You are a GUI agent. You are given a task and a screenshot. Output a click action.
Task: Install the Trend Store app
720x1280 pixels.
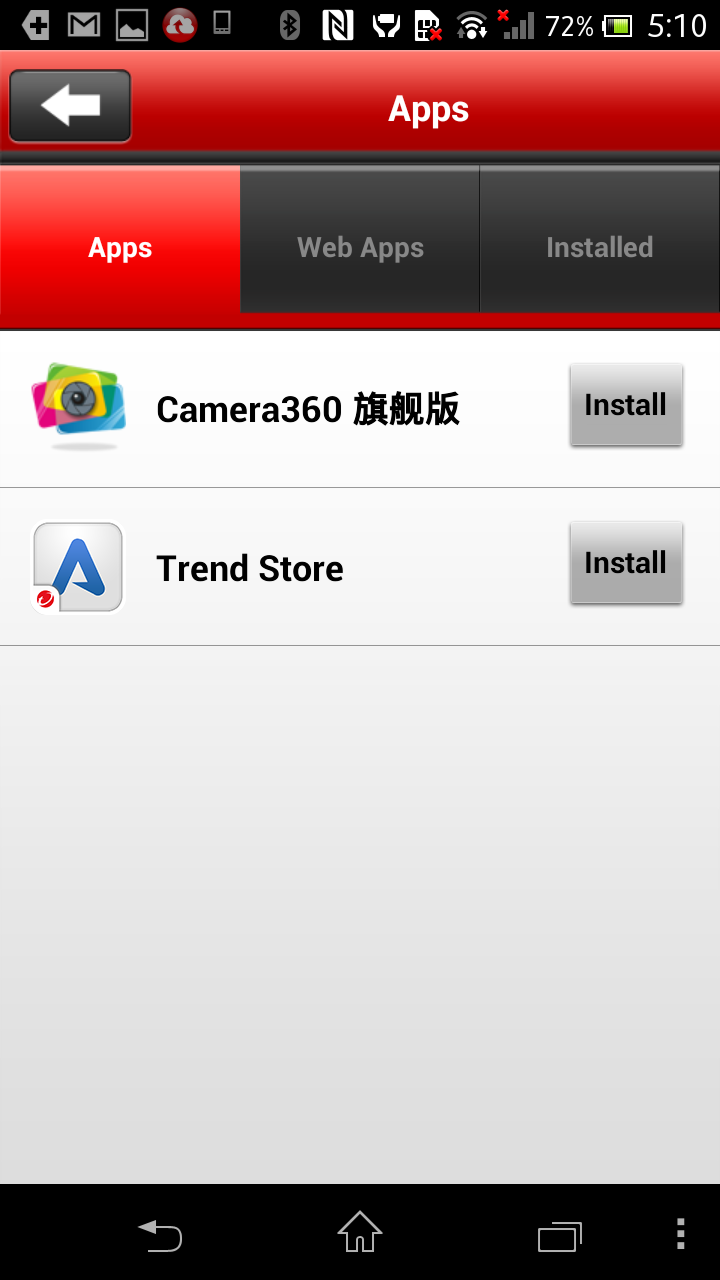coord(625,562)
